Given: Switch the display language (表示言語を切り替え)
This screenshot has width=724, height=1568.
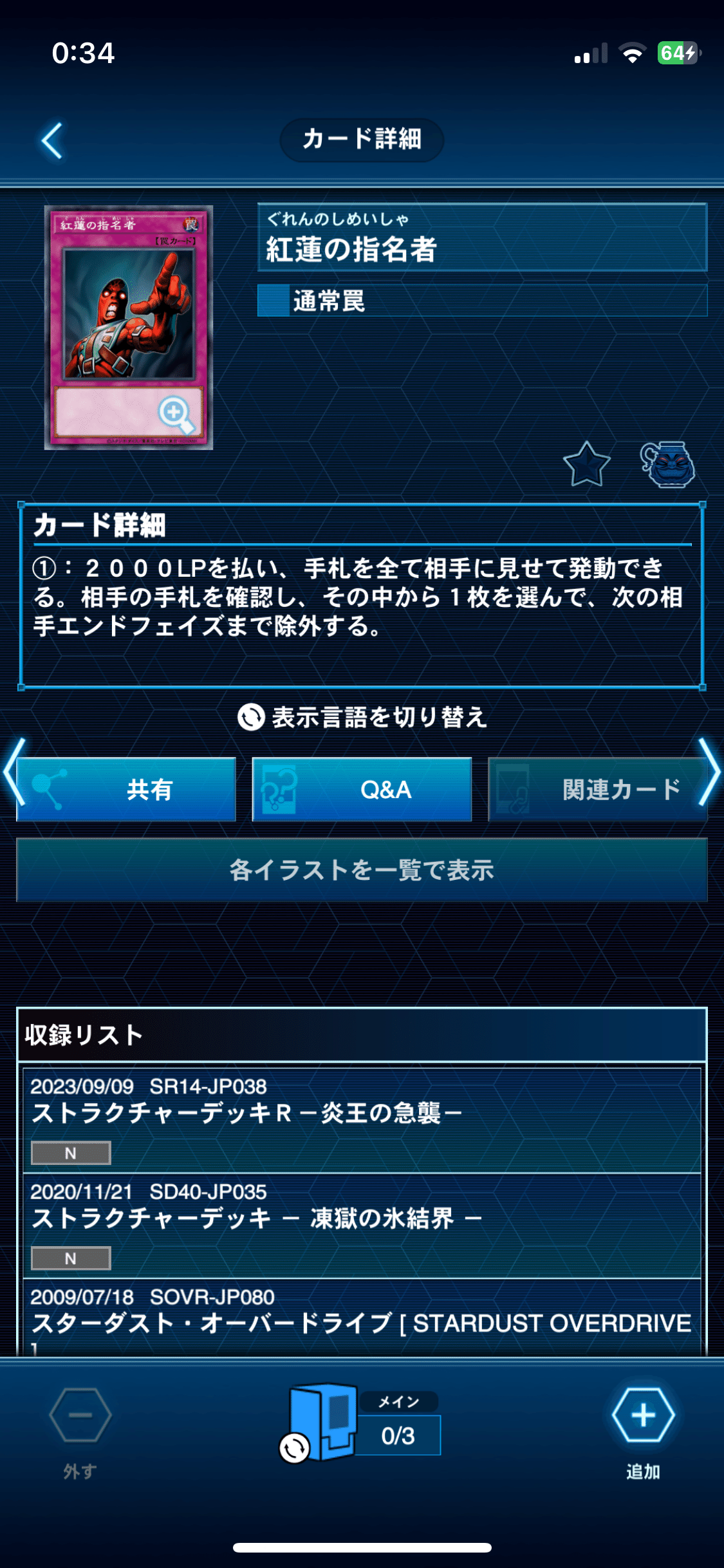Looking at the screenshot, I should tap(362, 717).
